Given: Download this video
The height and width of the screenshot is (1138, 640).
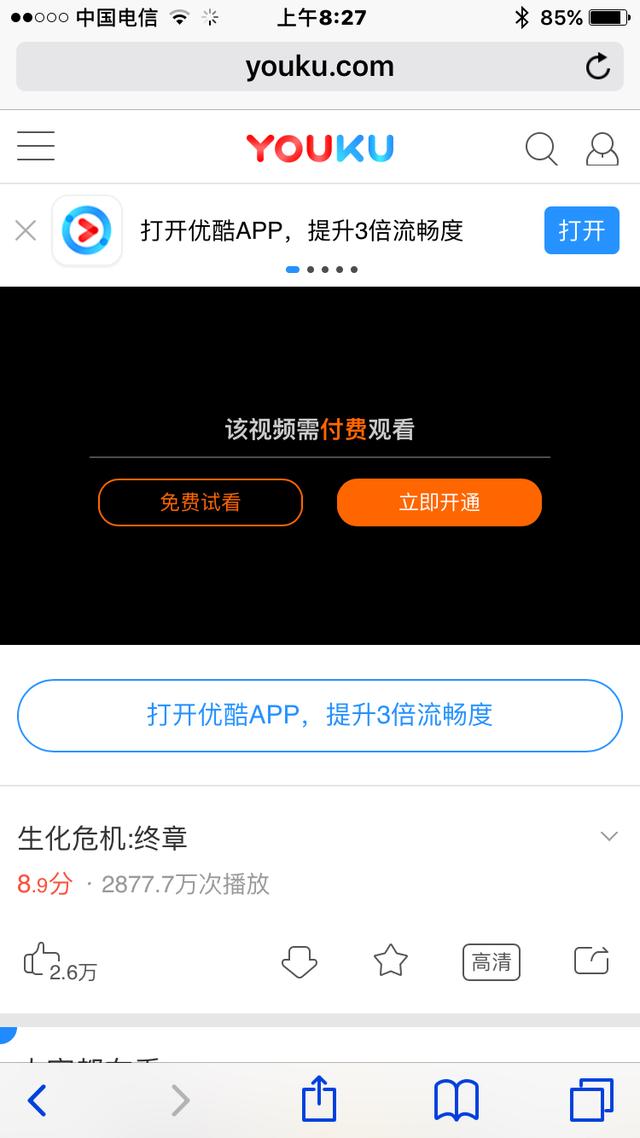Looking at the screenshot, I should 299,962.
